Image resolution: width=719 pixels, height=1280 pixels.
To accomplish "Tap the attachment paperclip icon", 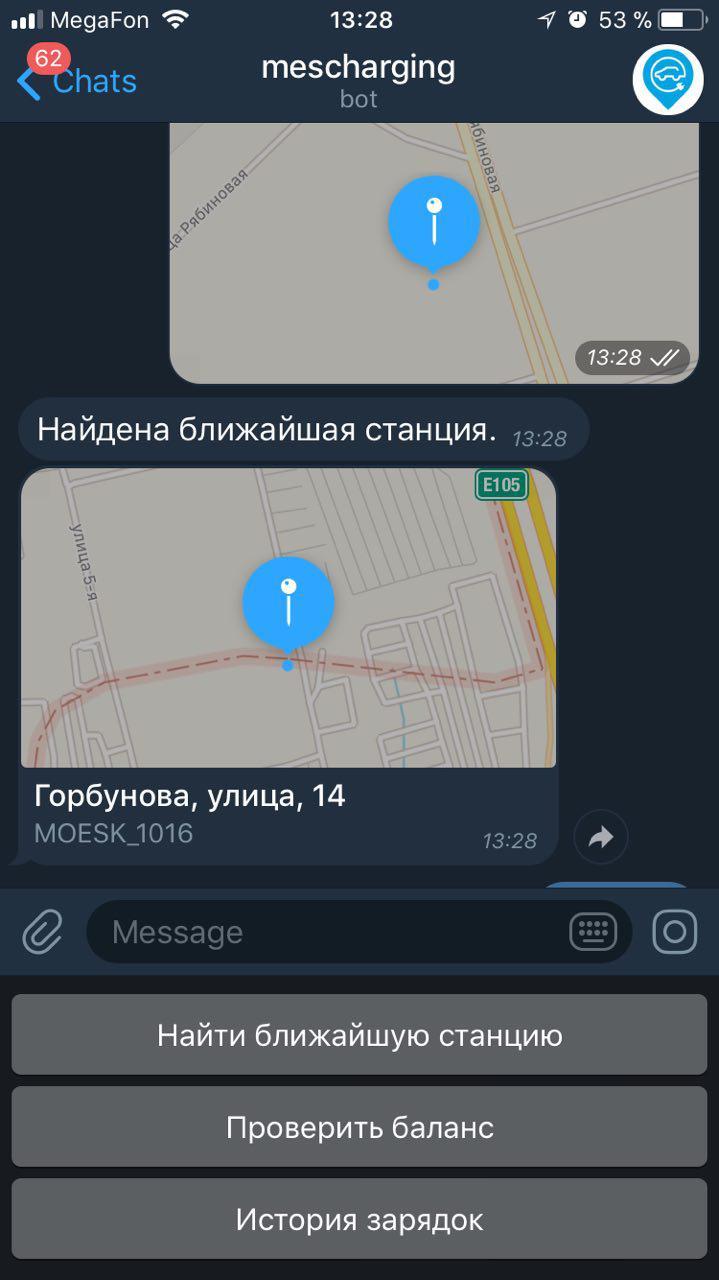I will pos(43,932).
